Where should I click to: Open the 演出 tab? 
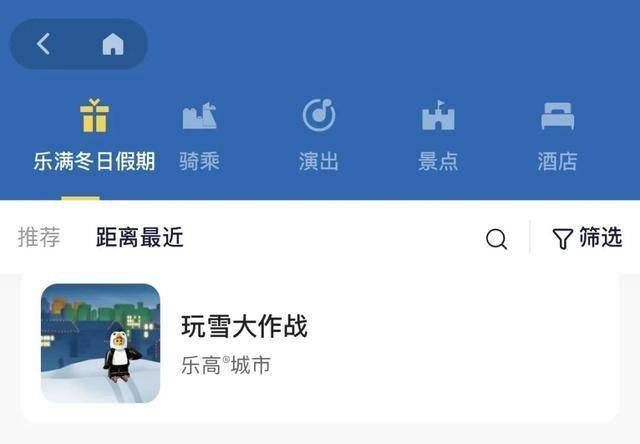pyautogui.click(x=318, y=136)
